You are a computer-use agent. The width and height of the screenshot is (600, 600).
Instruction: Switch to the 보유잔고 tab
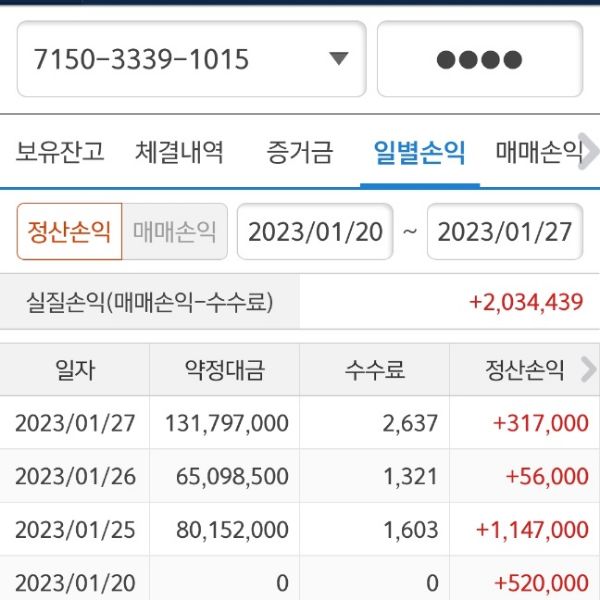[x=60, y=153]
